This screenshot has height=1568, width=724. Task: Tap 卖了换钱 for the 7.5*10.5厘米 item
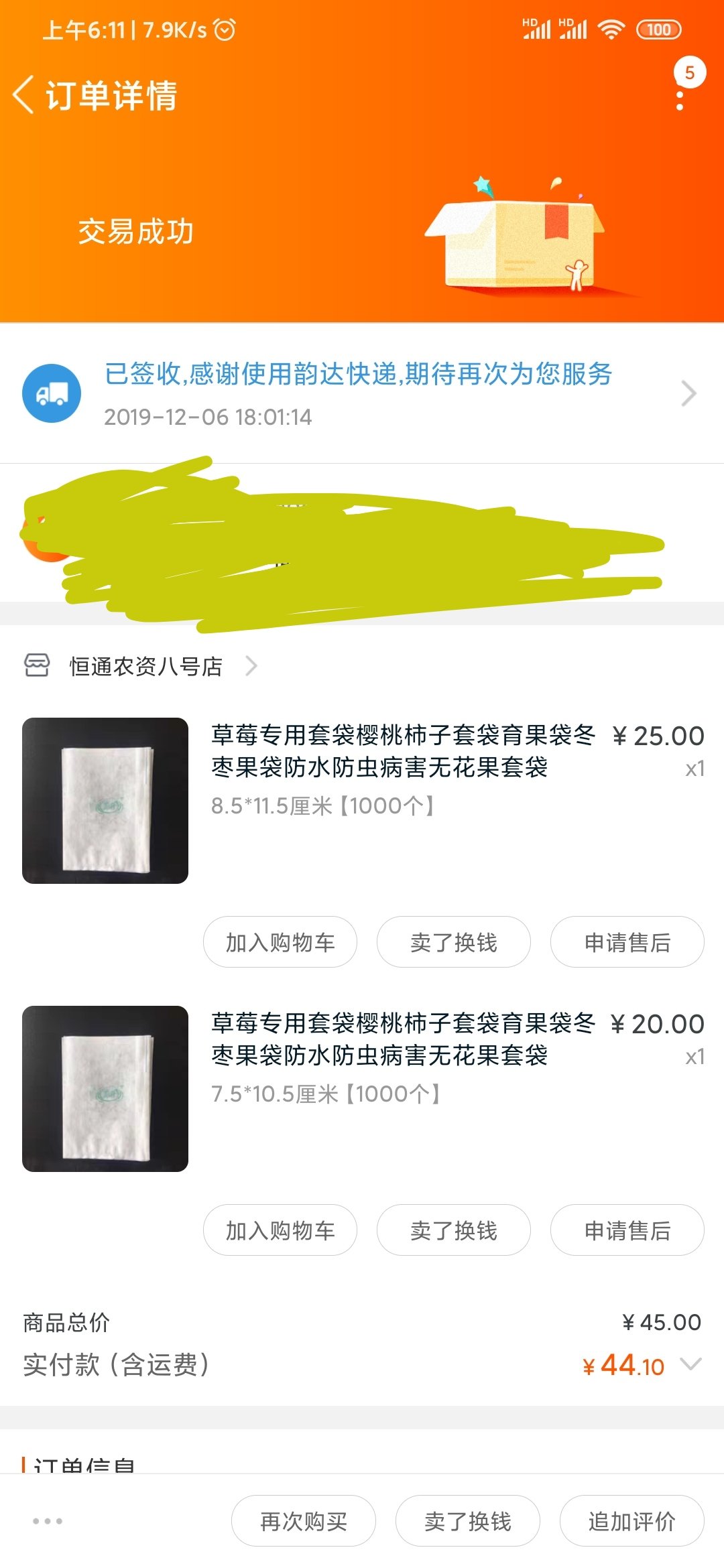(454, 1230)
